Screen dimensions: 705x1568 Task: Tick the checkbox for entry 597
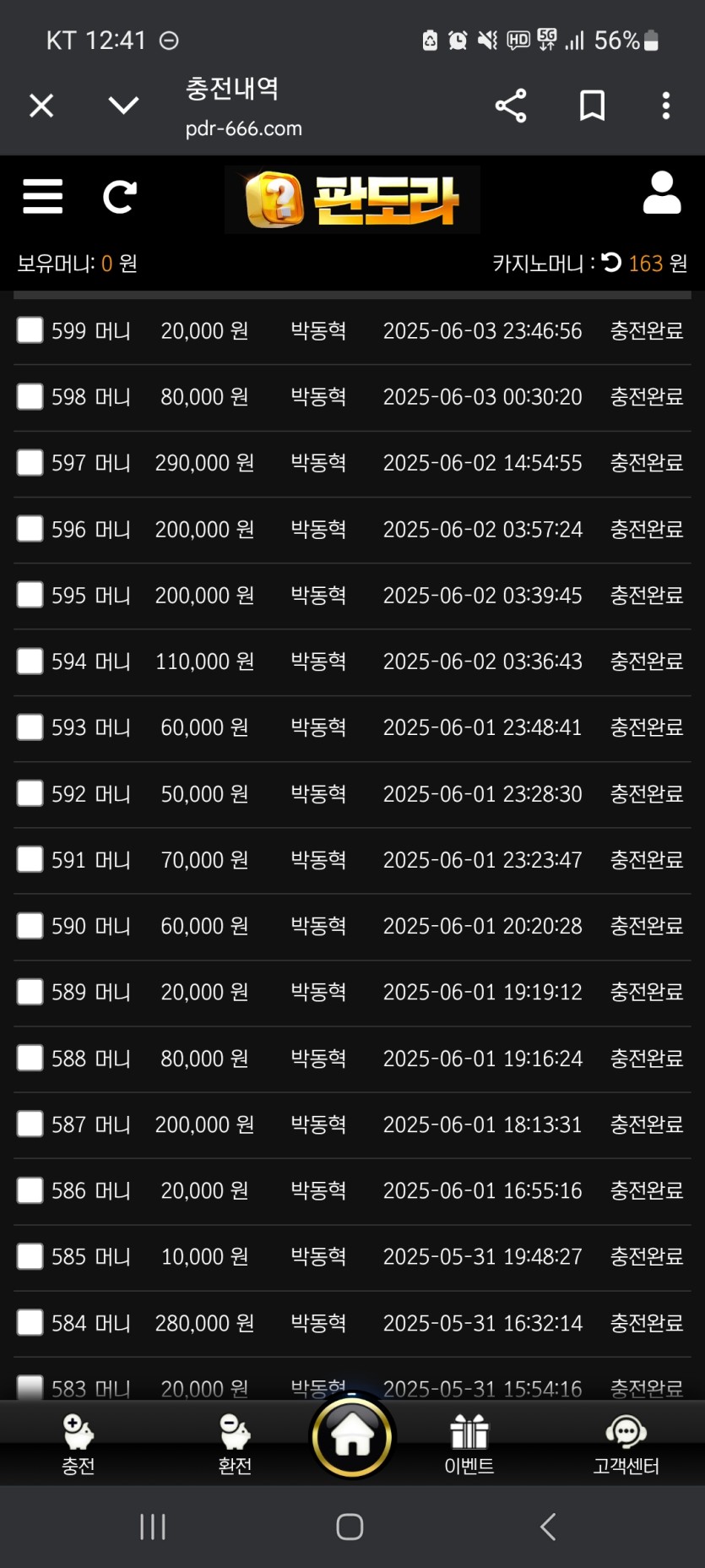[x=30, y=463]
